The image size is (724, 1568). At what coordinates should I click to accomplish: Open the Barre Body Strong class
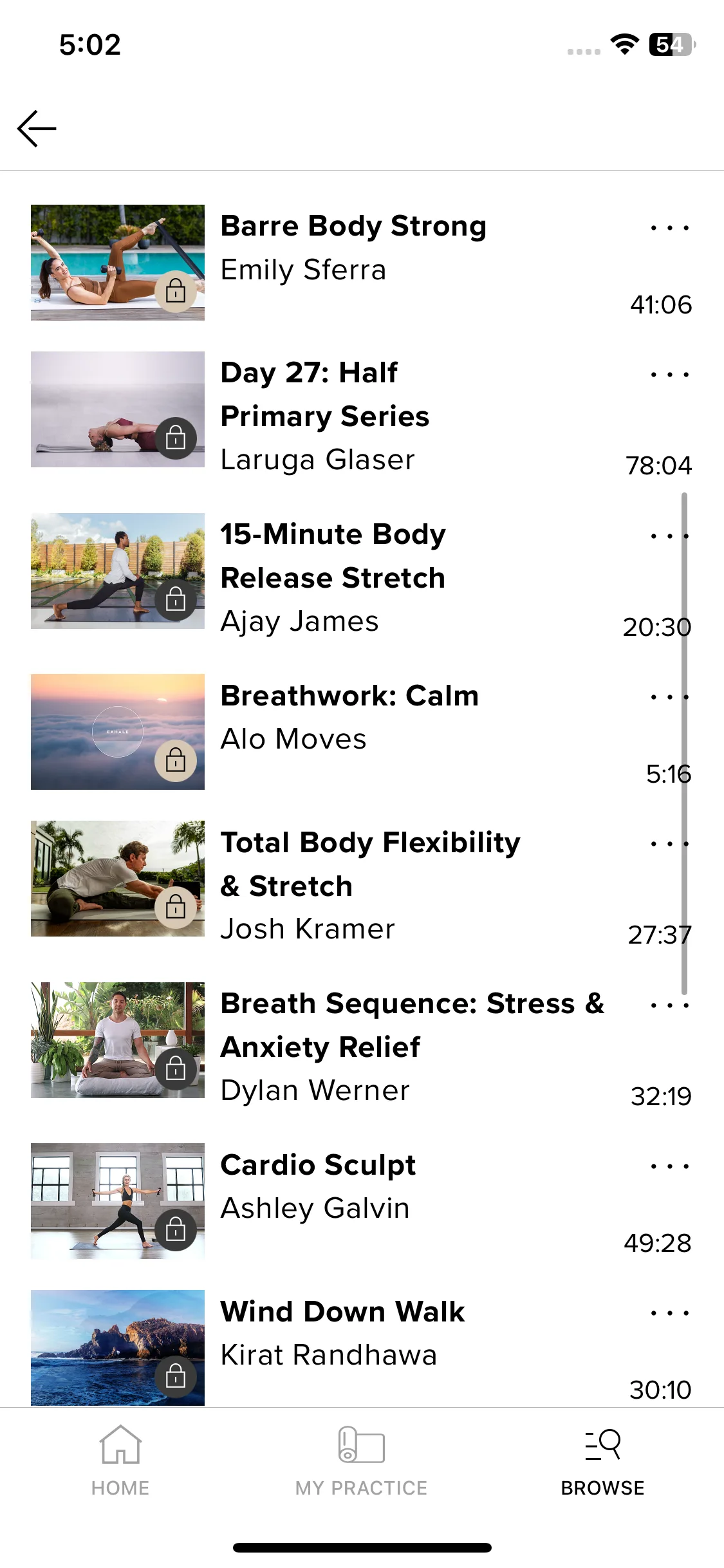click(353, 227)
